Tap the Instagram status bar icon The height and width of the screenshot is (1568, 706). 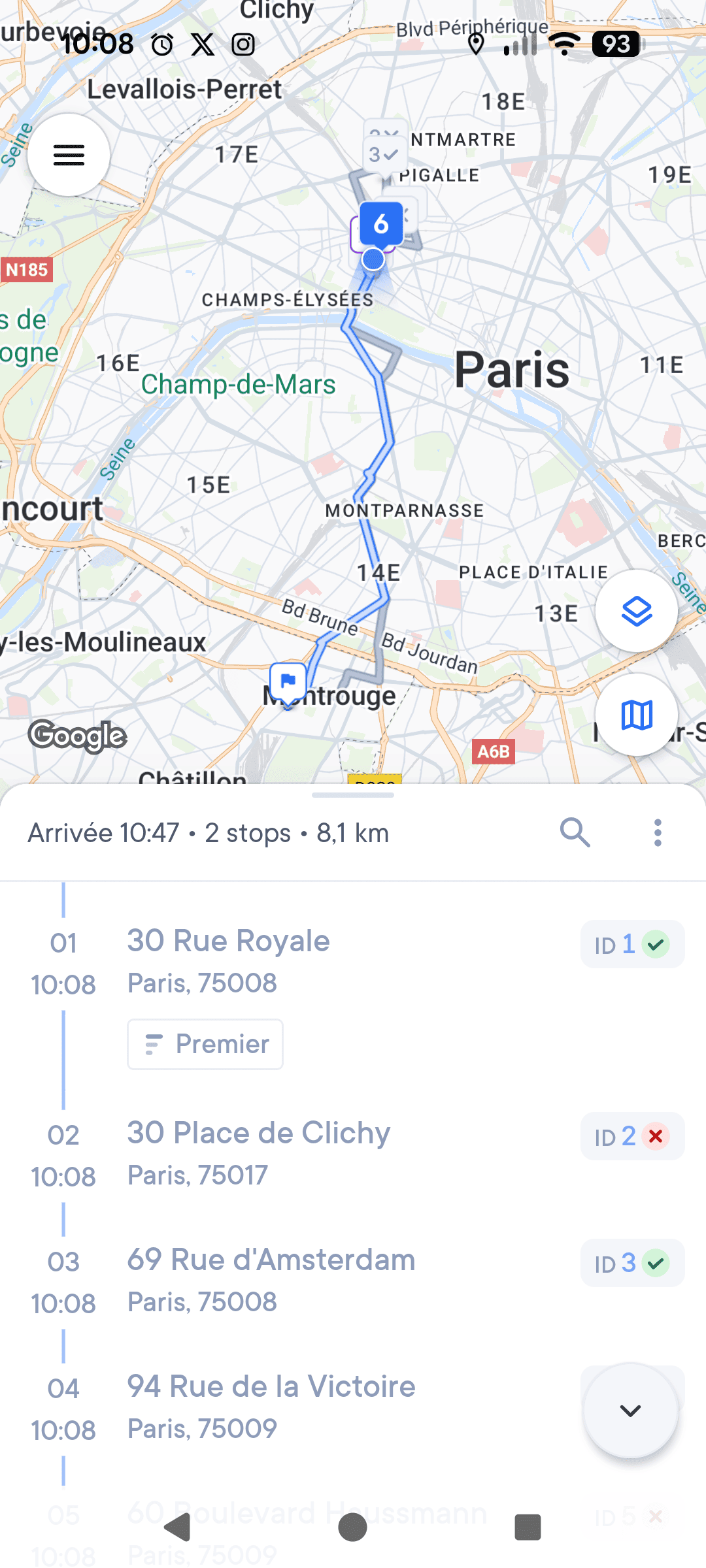tap(243, 44)
